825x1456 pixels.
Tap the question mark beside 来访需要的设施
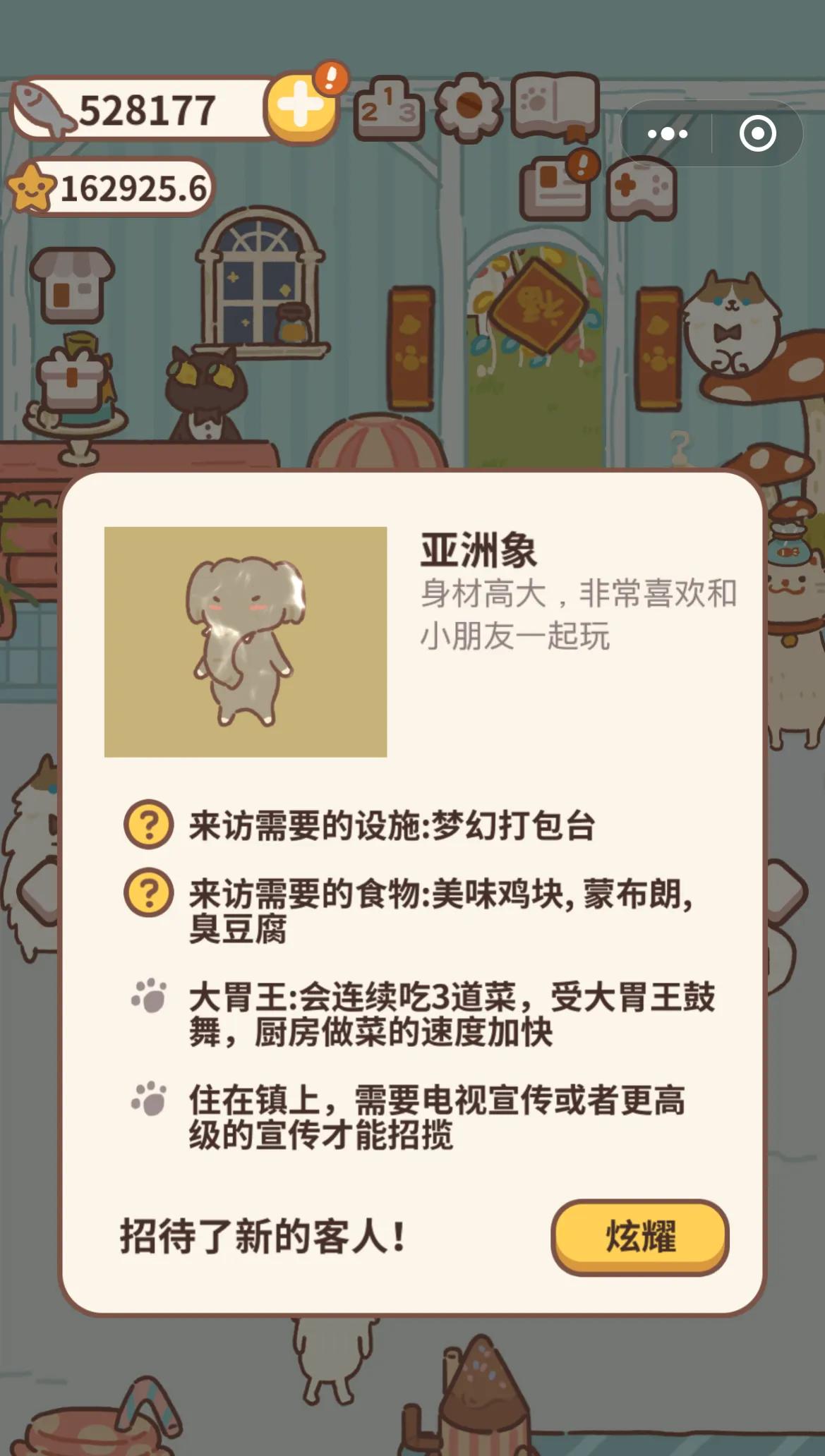point(148,824)
